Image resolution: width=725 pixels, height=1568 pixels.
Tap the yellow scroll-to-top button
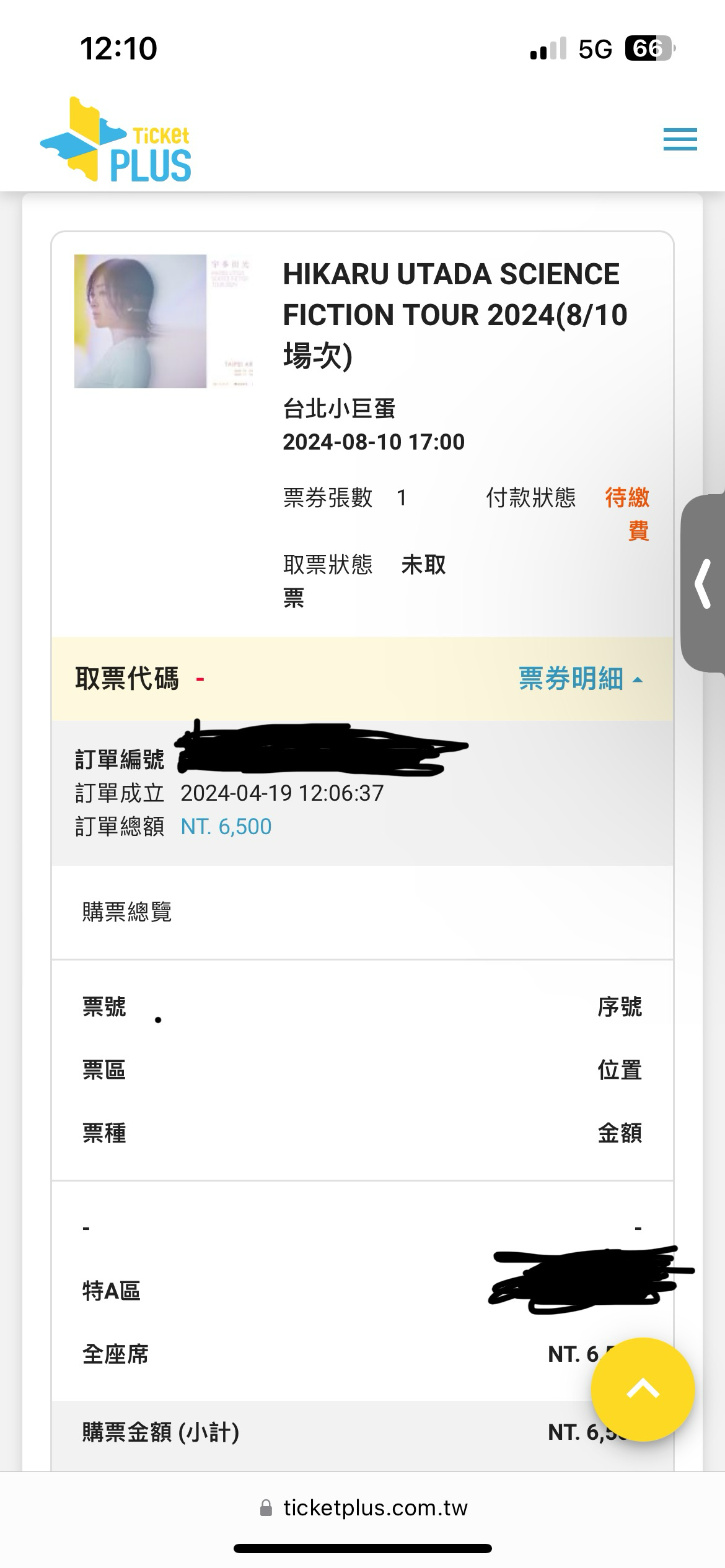pyautogui.click(x=643, y=1390)
